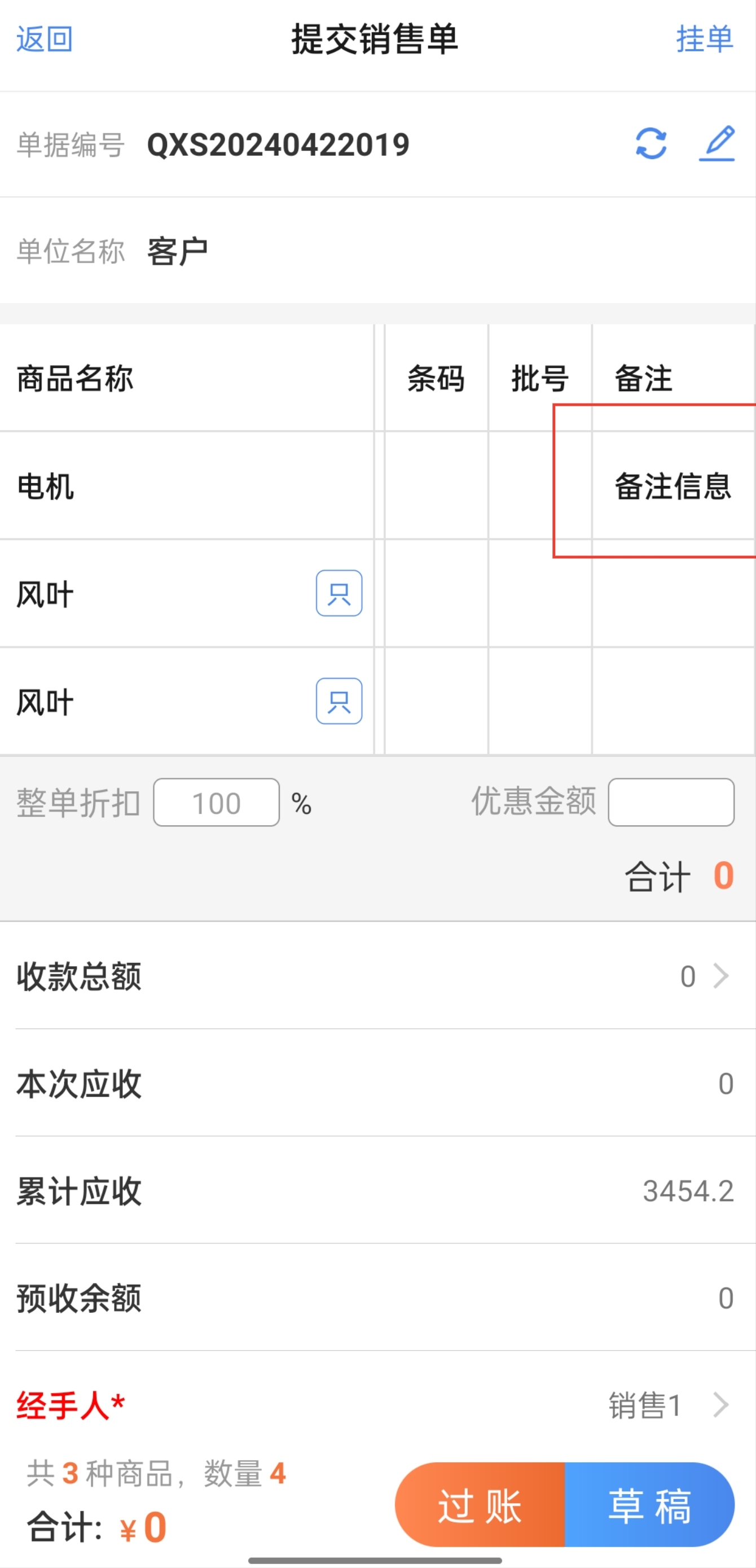Screen dimensions: 756x1568
Task: Tap 过账 to post the order
Action: [480, 1505]
